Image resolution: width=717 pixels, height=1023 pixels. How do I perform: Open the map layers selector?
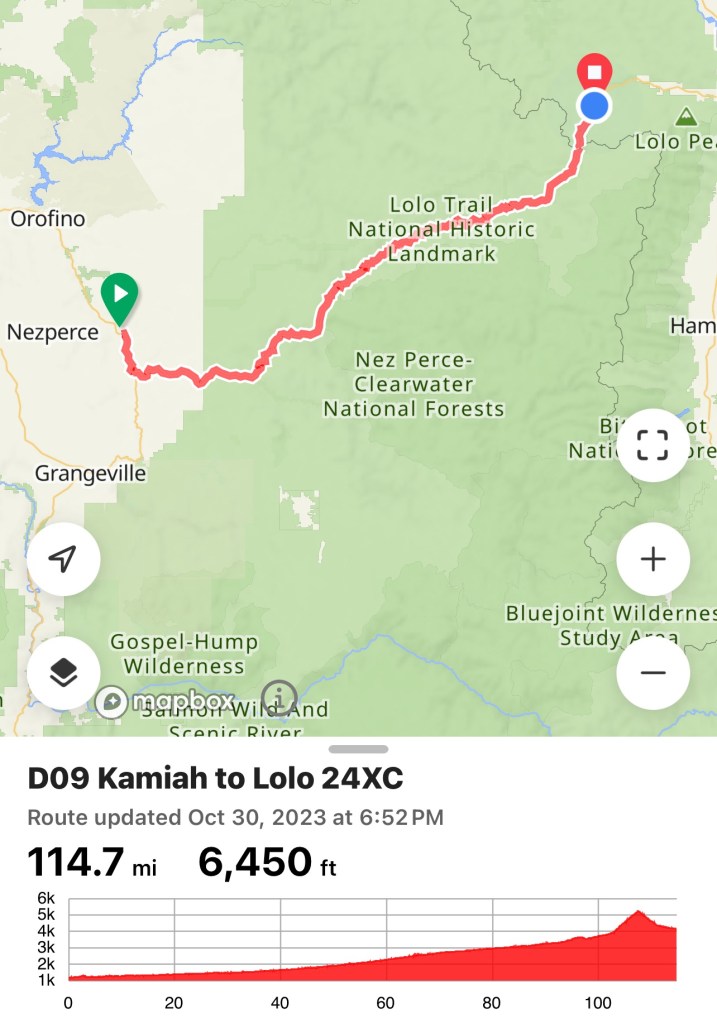pos(63,672)
